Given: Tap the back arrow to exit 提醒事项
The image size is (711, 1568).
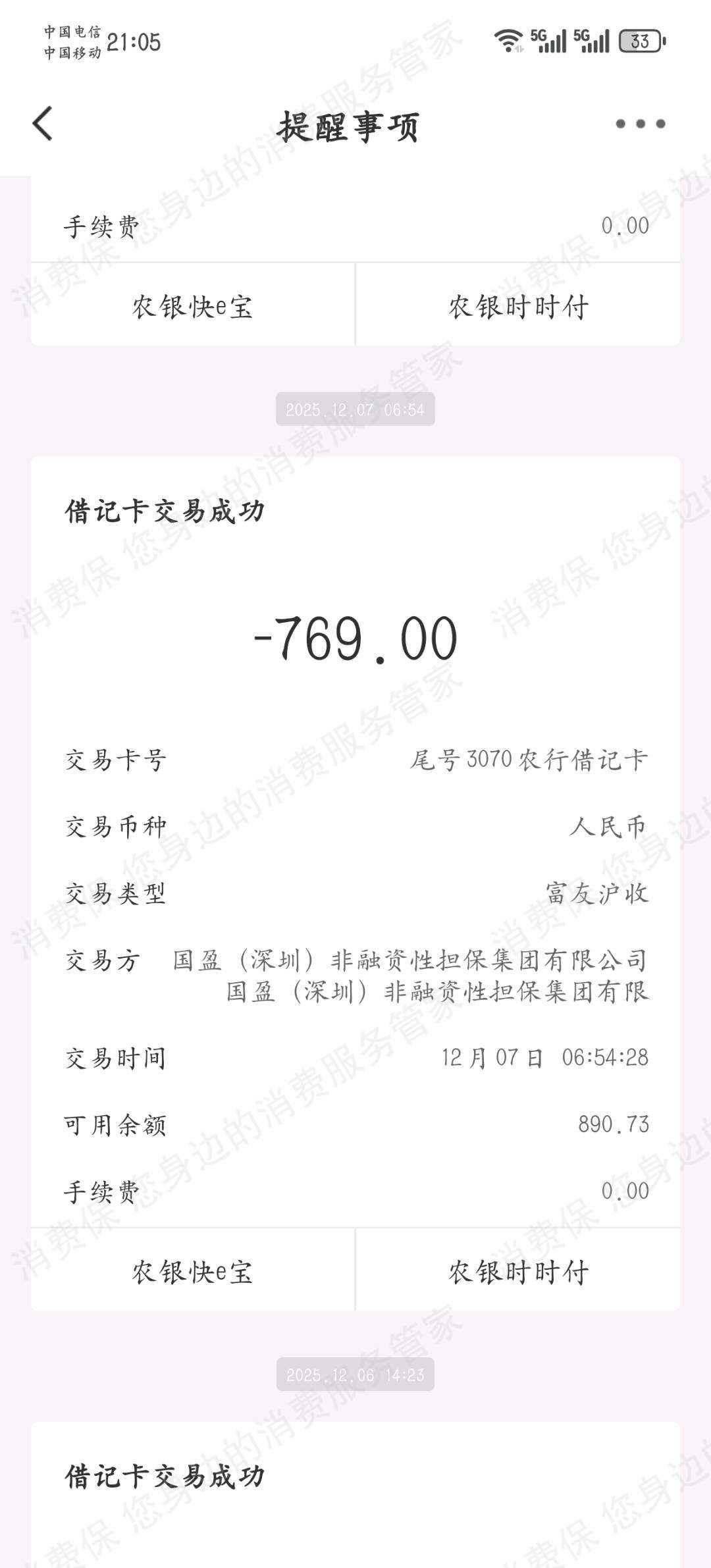Looking at the screenshot, I should (x=41, y=124).
